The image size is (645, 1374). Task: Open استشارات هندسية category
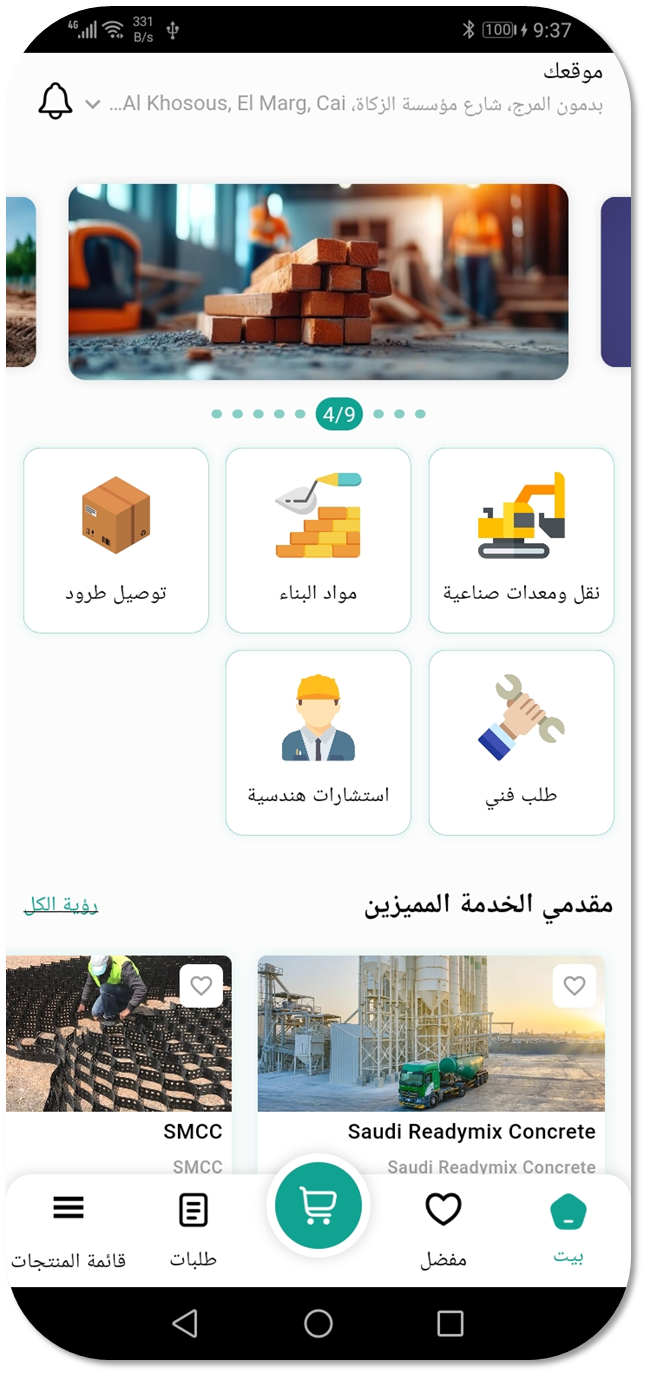pos(318,742)
